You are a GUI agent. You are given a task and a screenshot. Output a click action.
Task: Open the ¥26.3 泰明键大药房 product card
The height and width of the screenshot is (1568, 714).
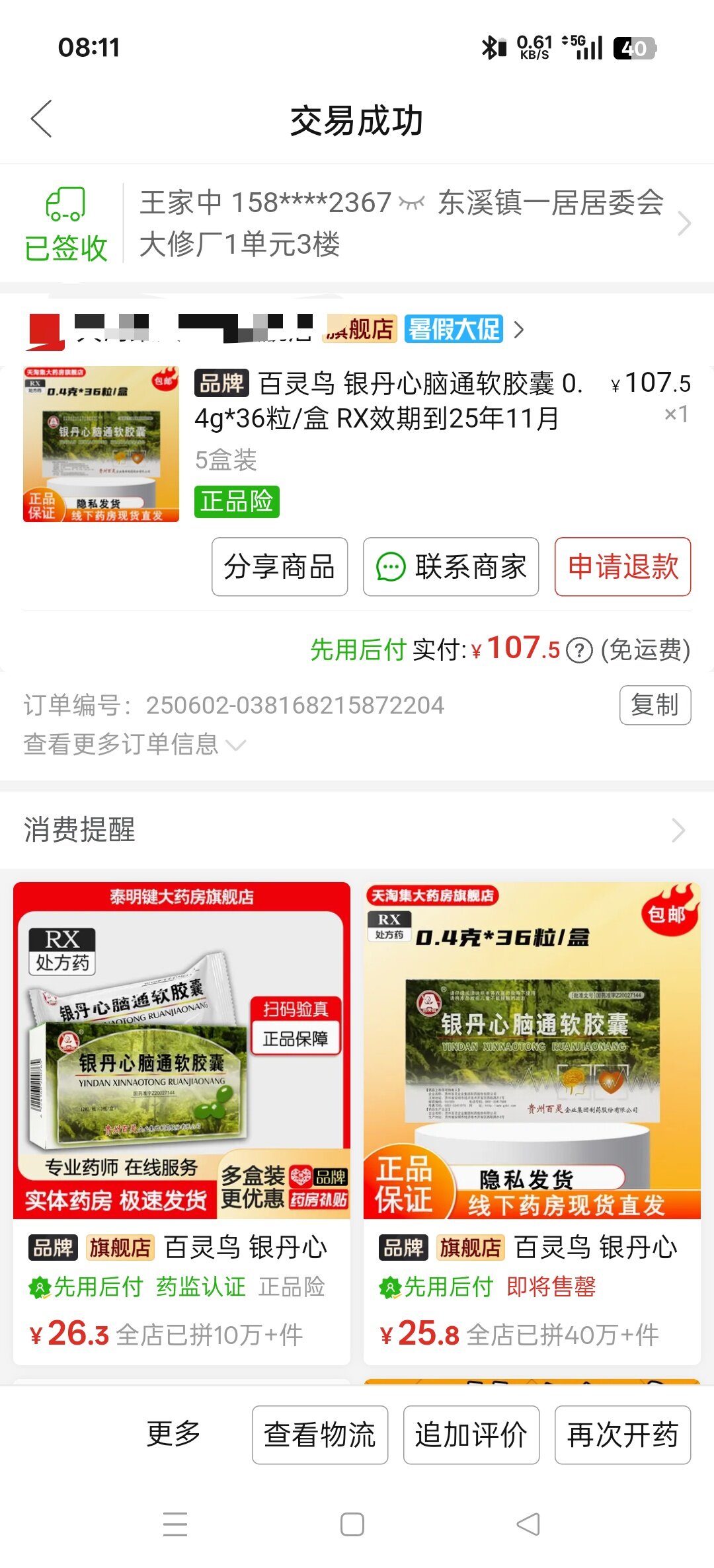pos(182,1123)
